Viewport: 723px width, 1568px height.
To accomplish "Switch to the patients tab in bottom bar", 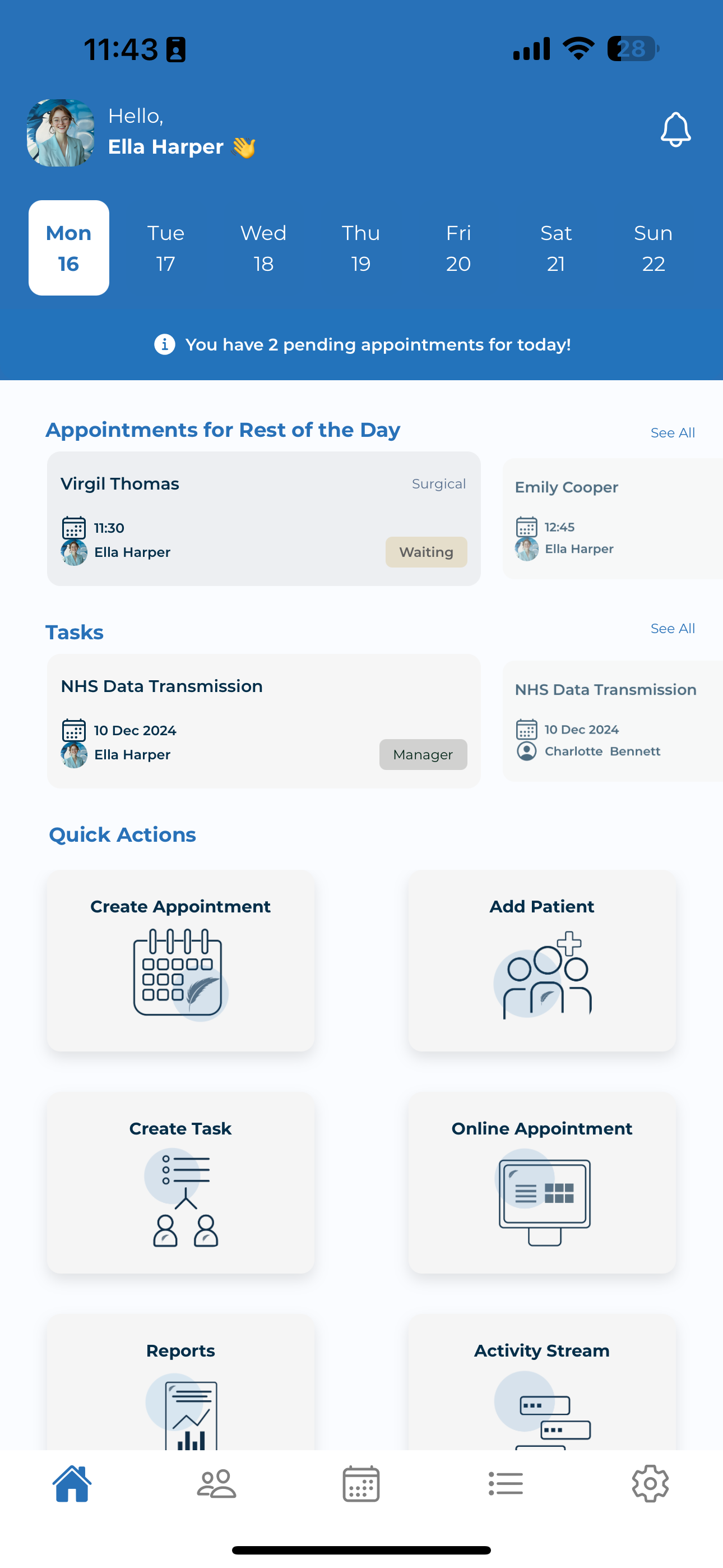I will [x=217, y=1484].
